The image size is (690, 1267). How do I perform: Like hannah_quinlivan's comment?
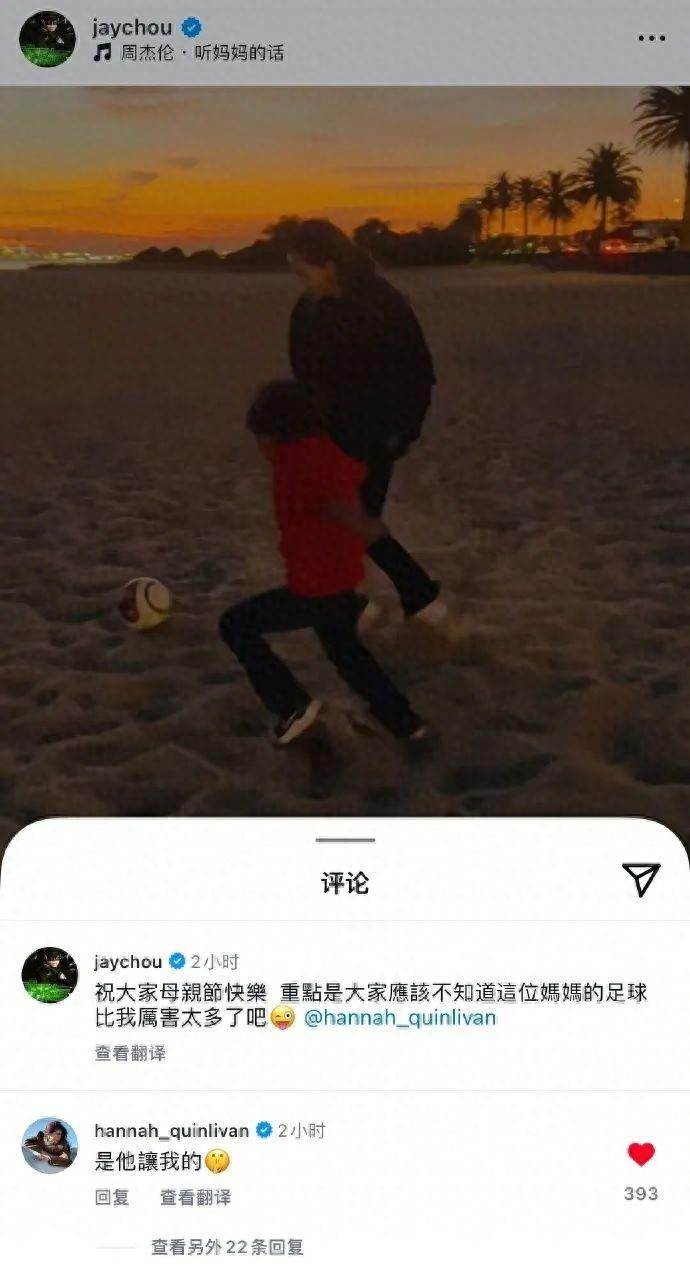(641, 1155)
